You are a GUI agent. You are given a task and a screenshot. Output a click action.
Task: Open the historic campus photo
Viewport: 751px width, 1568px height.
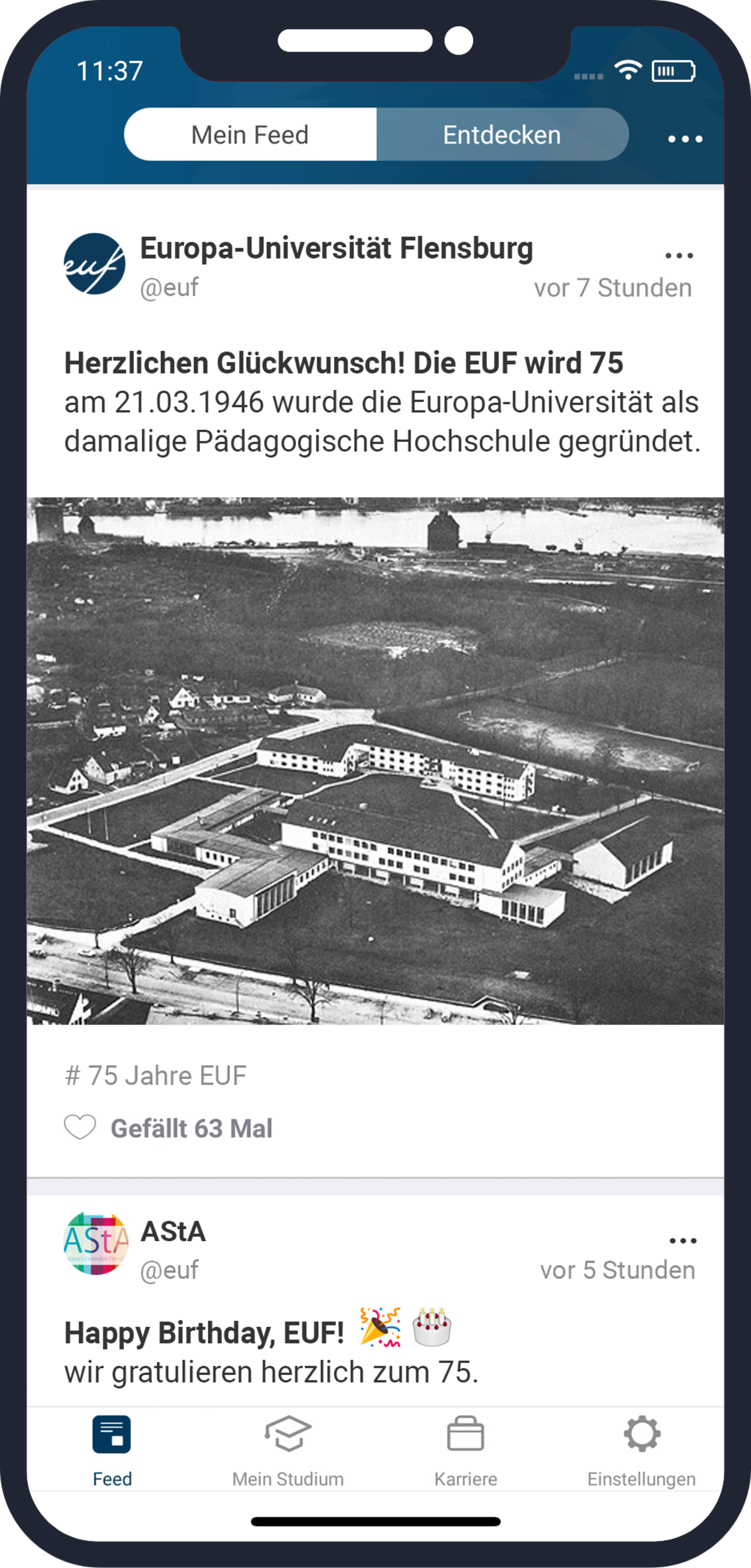(x=375, y=761)
